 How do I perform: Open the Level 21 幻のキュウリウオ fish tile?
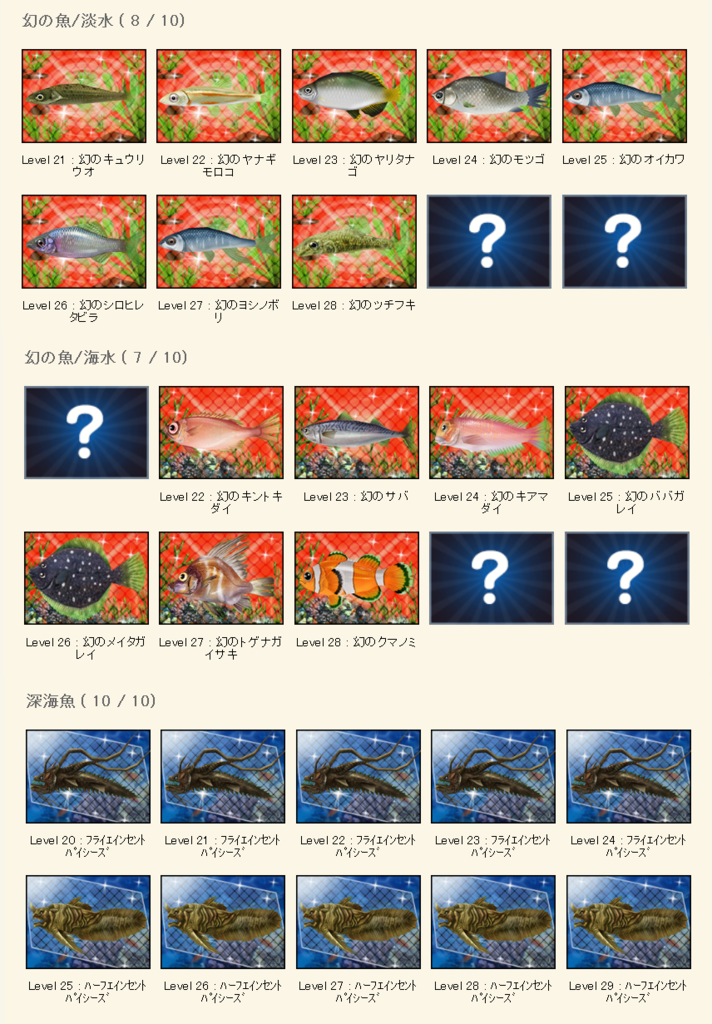84,96
